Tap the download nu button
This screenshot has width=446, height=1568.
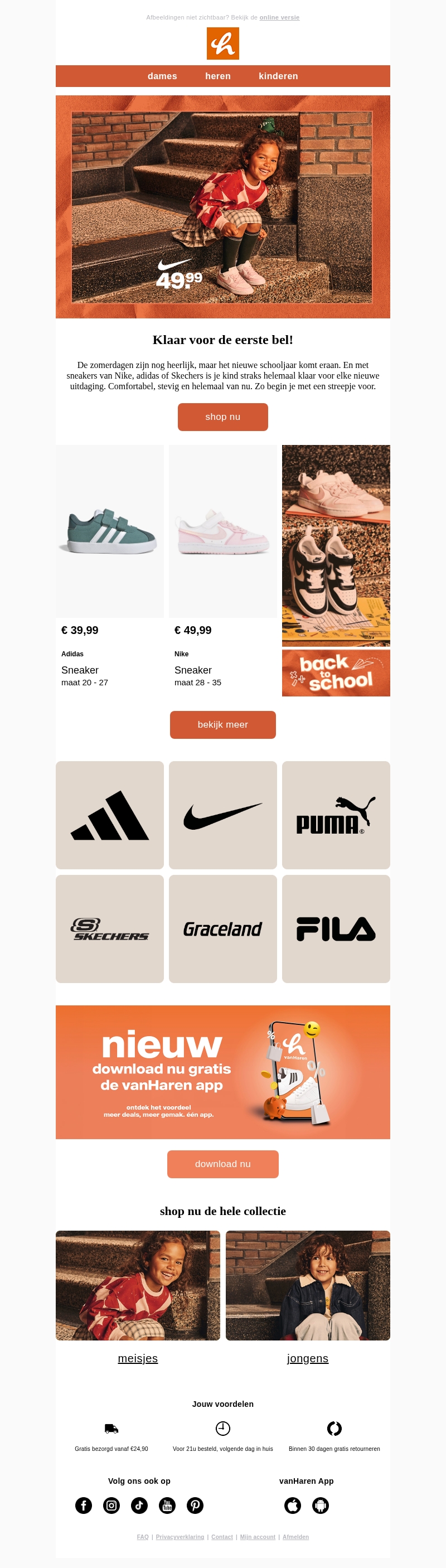click(x=222, y=1164)
